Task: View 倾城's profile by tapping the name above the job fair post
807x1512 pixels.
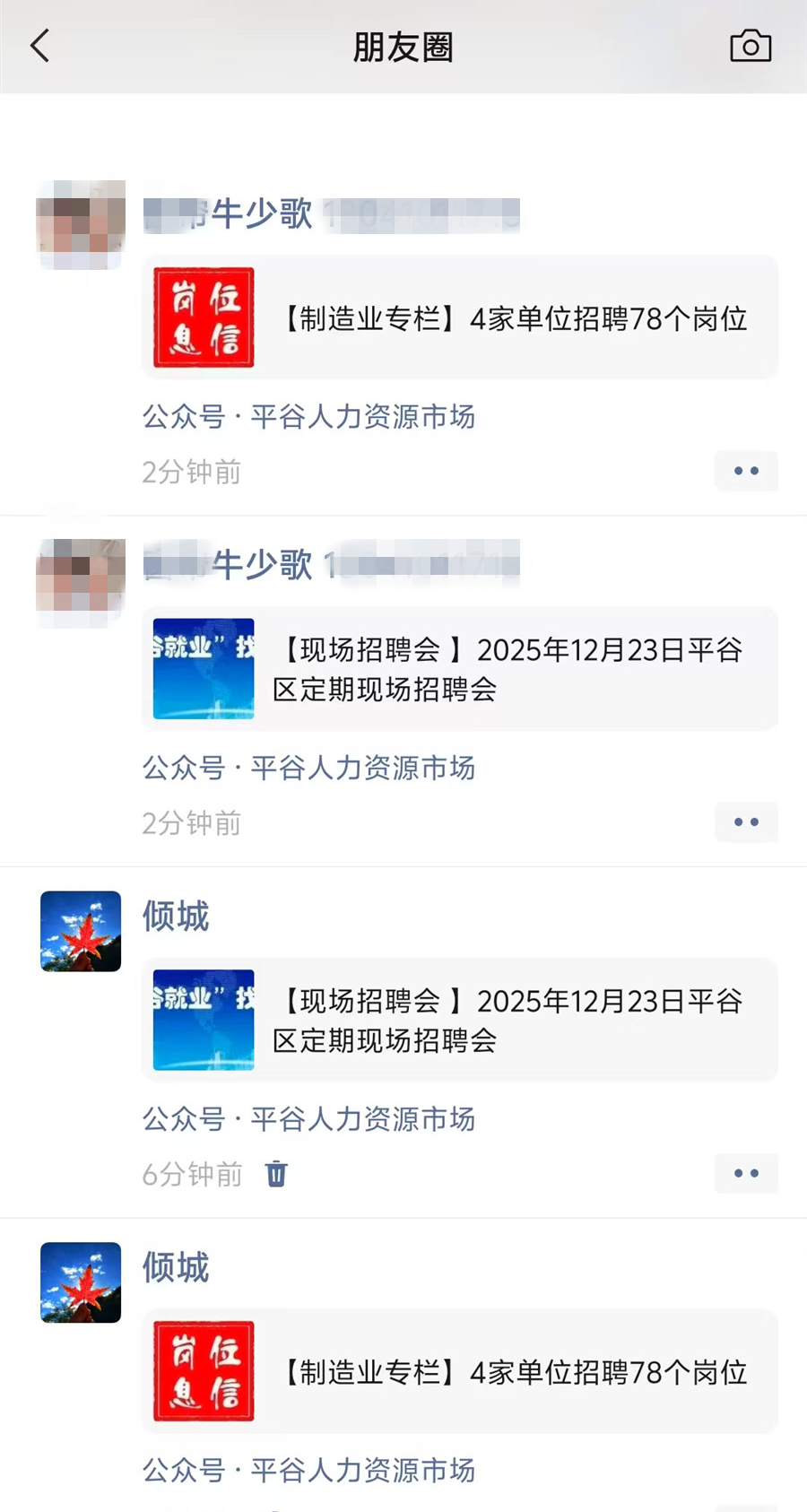Action: coord(176,917)
